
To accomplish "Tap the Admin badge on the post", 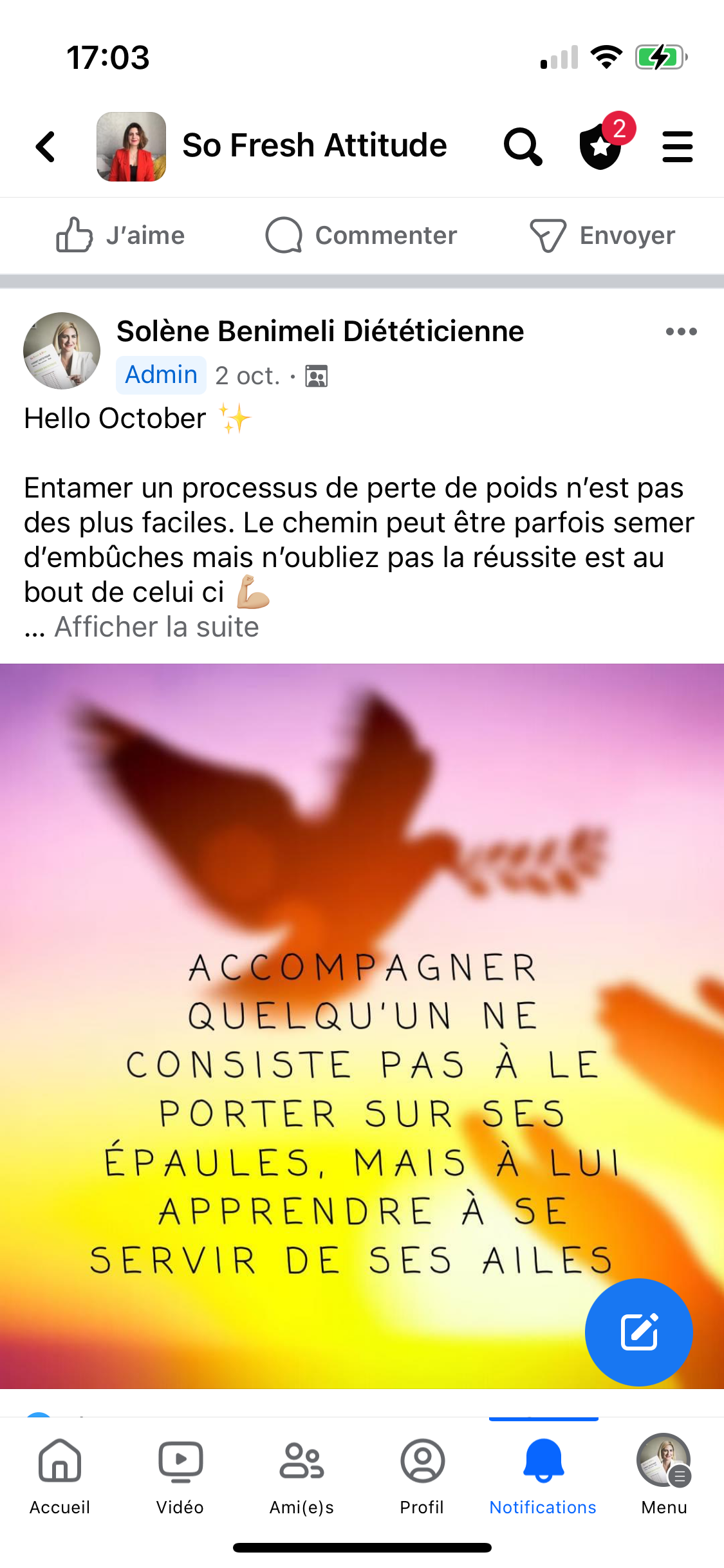I will [160, 374].
